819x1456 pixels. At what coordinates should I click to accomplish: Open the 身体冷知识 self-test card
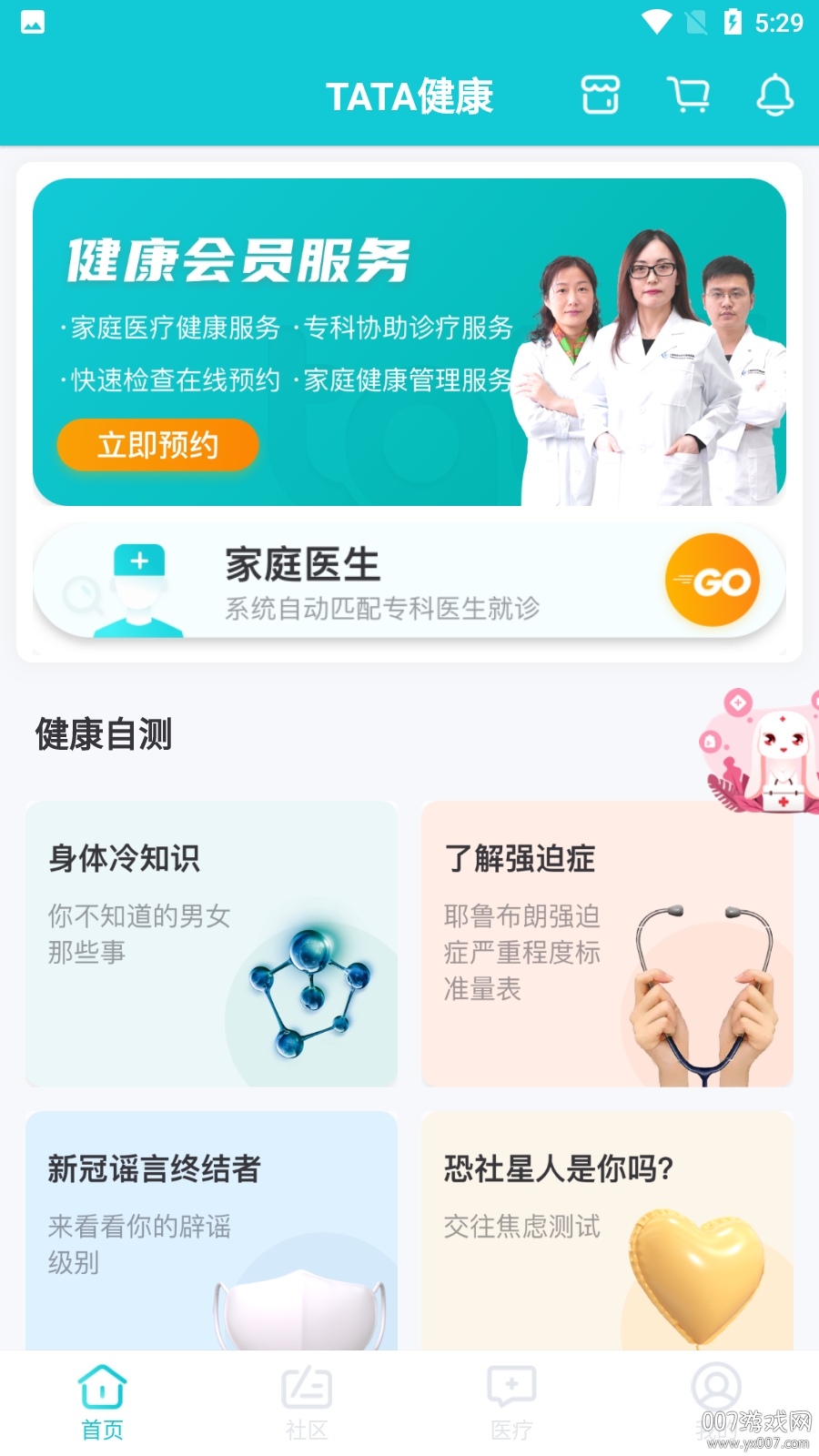[x=211, y=943]
